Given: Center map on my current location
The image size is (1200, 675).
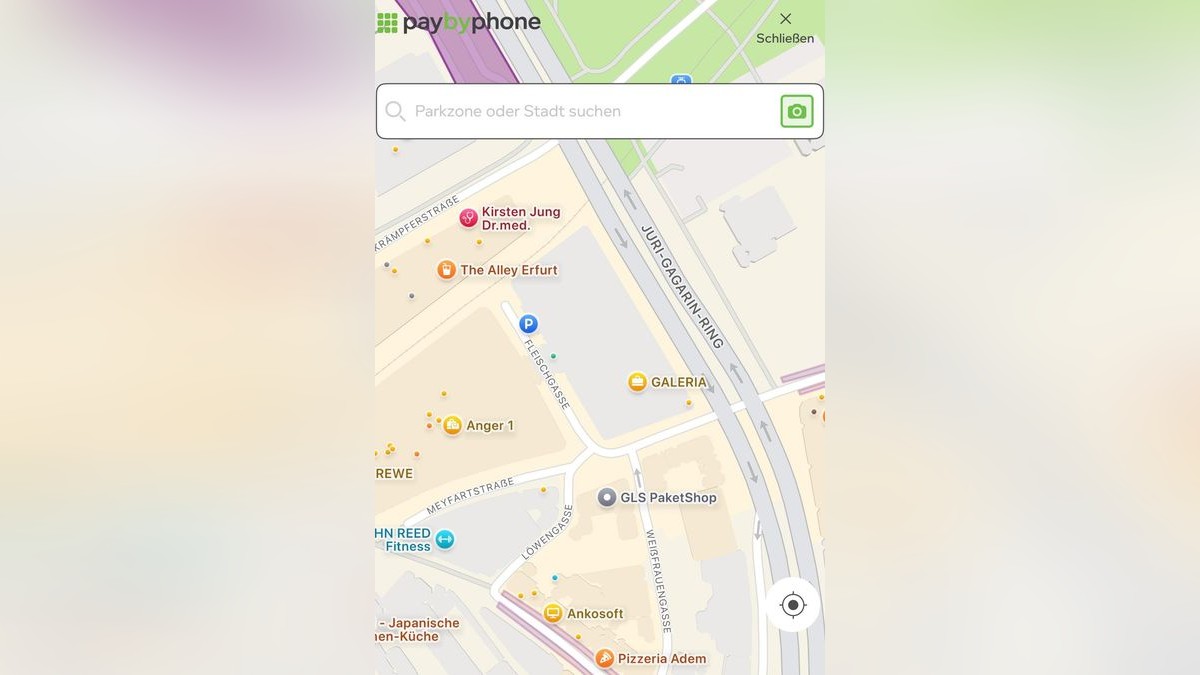Looking at the screenshot, I should click(x=793, y=605).
